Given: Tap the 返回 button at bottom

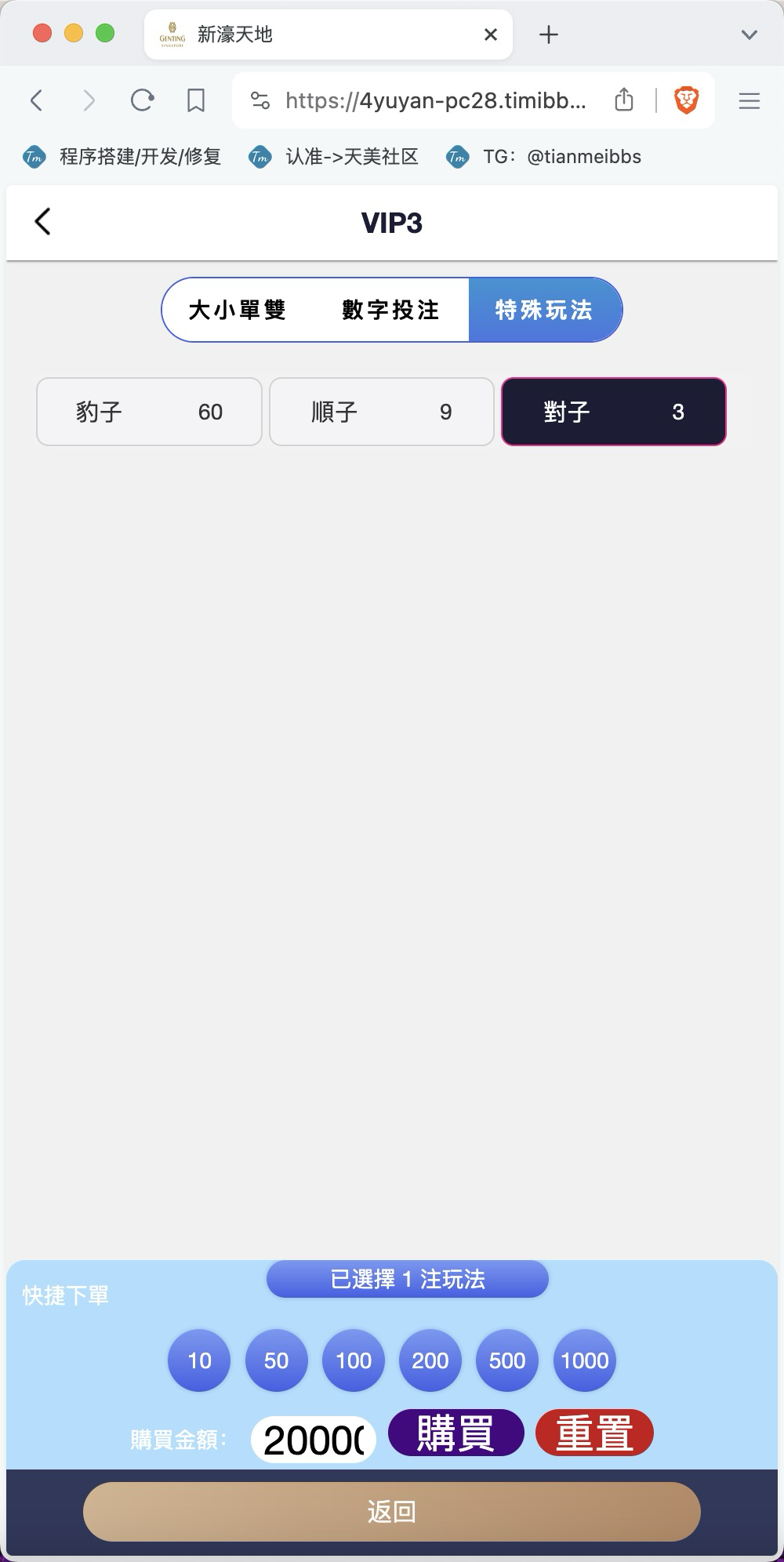Looking at the screenshot, I should (392, 1511).
